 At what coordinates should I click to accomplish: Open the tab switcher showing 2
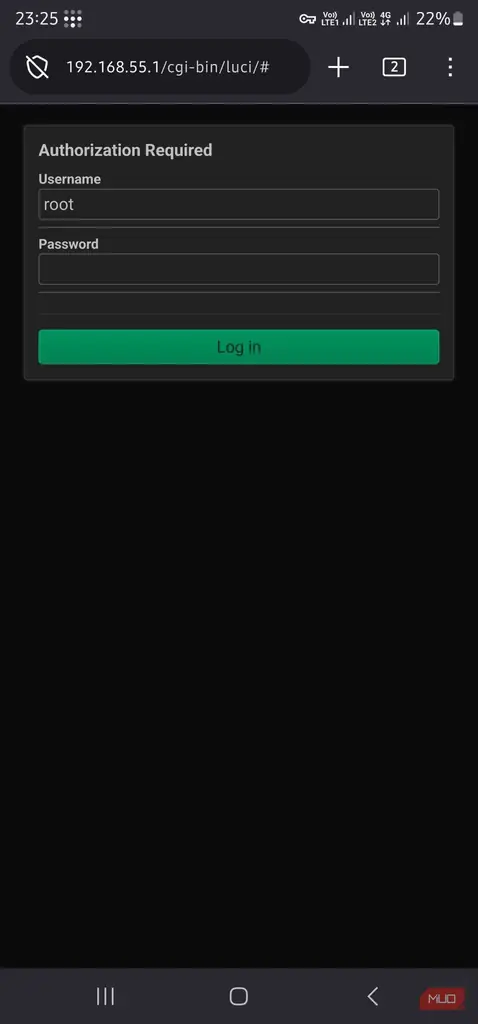(394, 67)
